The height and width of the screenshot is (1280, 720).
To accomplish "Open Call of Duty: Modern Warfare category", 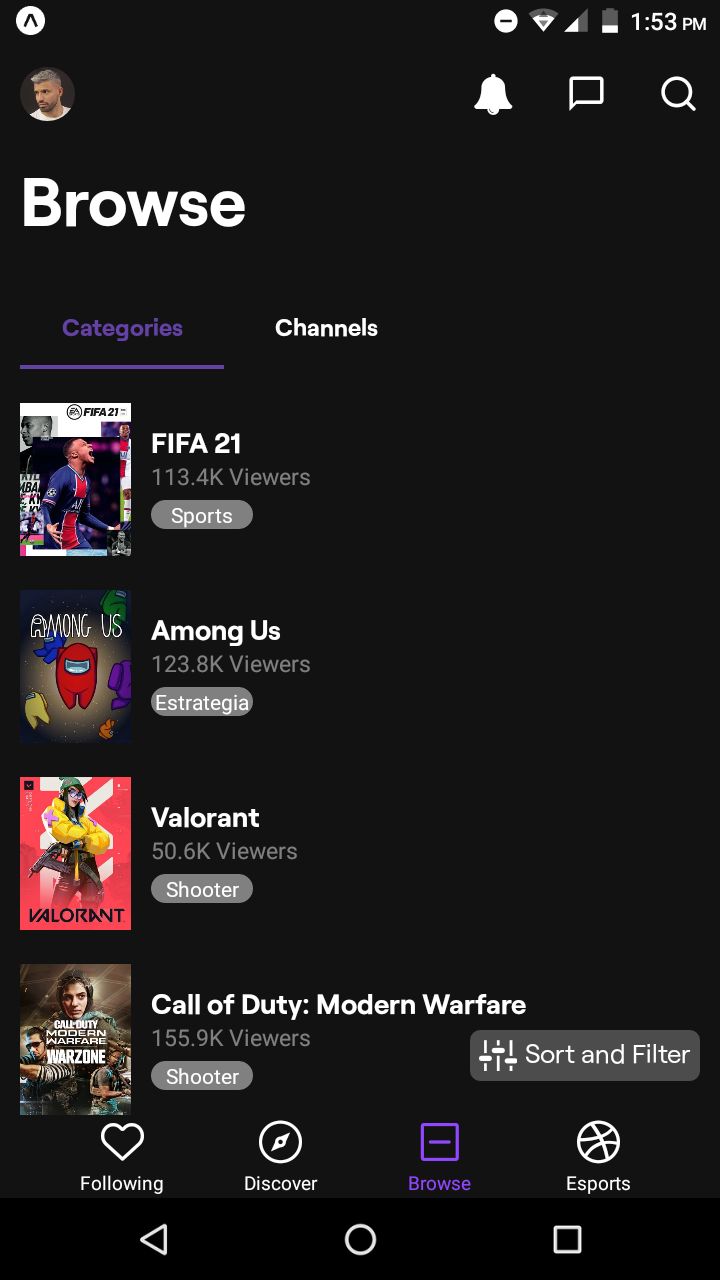I will [x=338, y=1004].
